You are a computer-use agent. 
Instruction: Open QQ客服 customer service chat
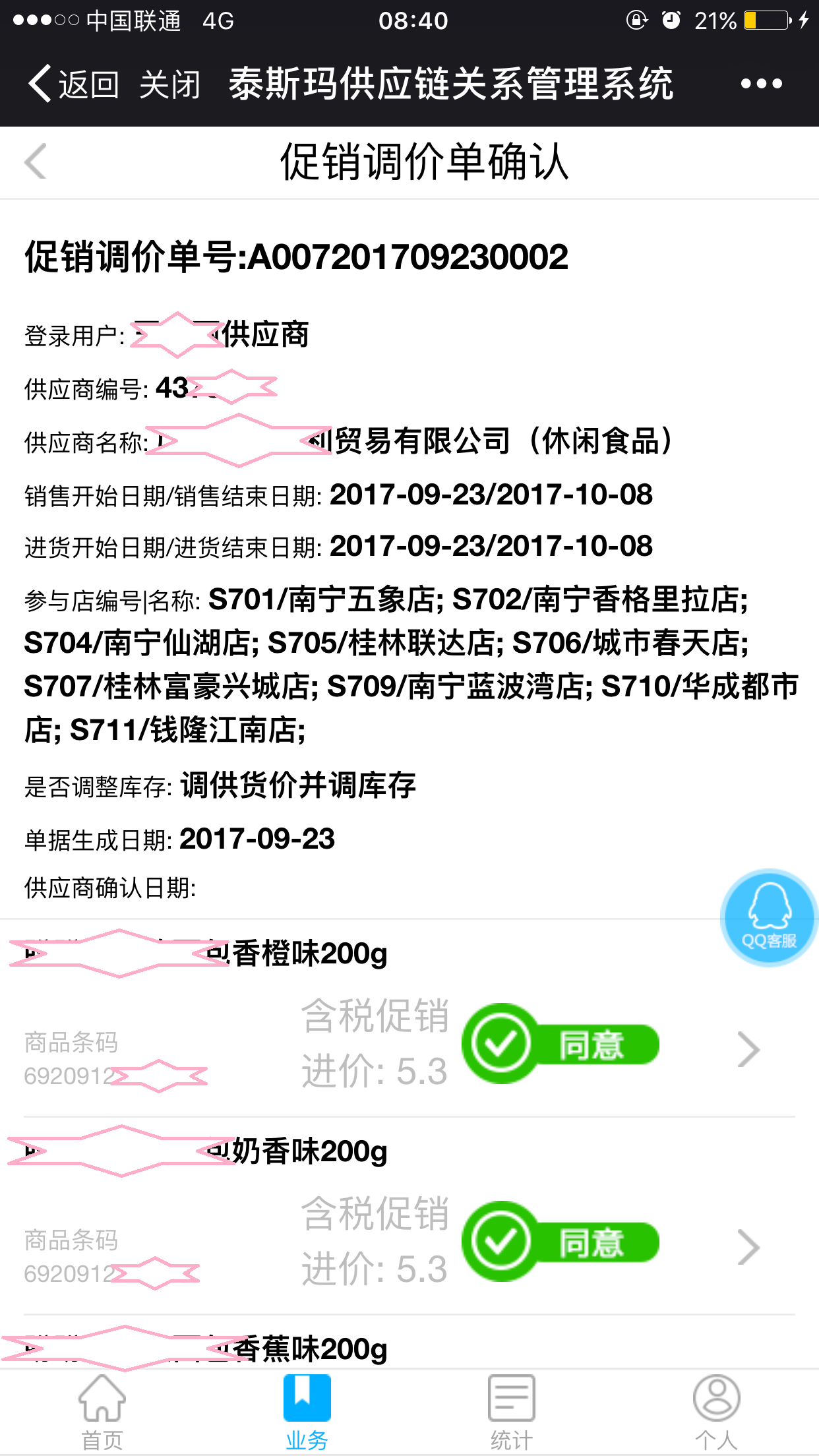(768, 918)
